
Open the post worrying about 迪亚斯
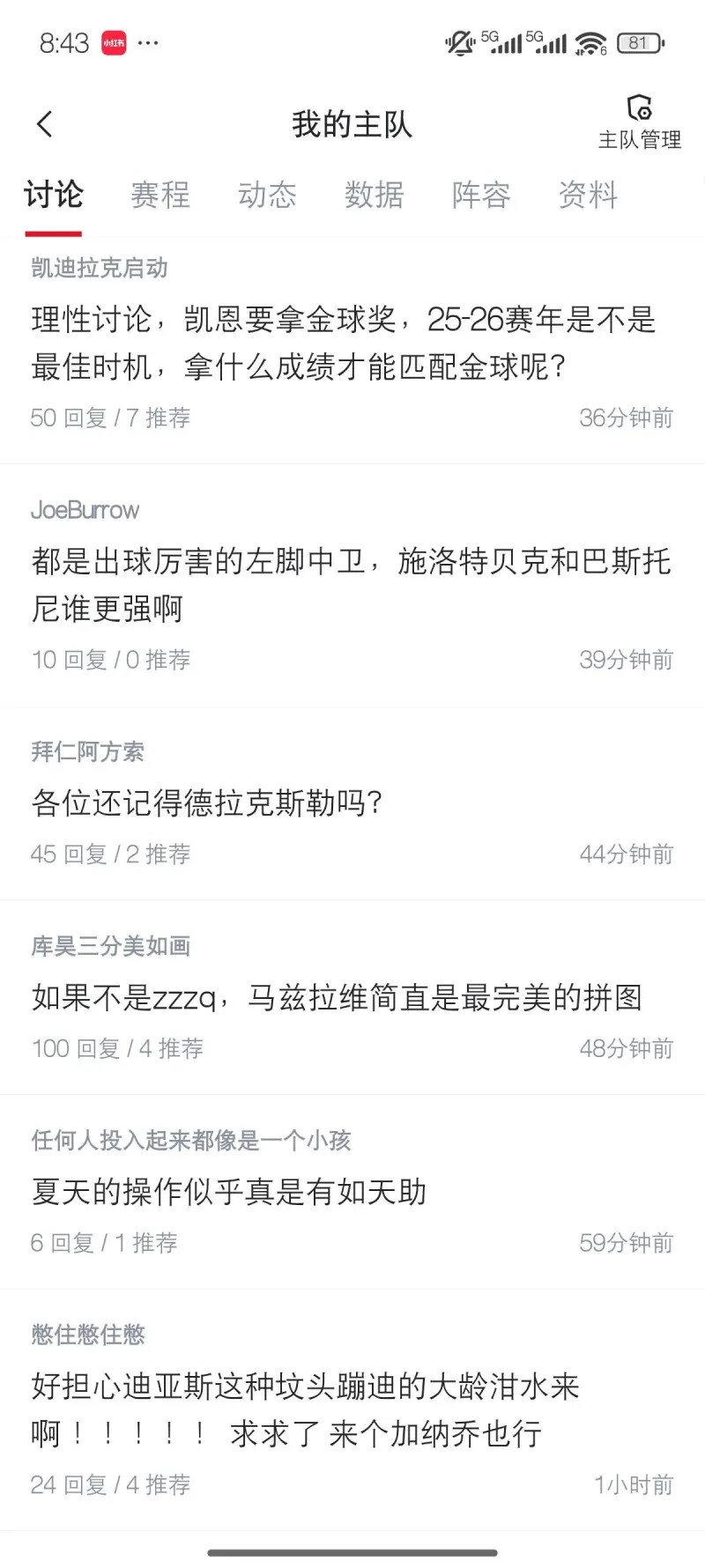(305, 1409)
